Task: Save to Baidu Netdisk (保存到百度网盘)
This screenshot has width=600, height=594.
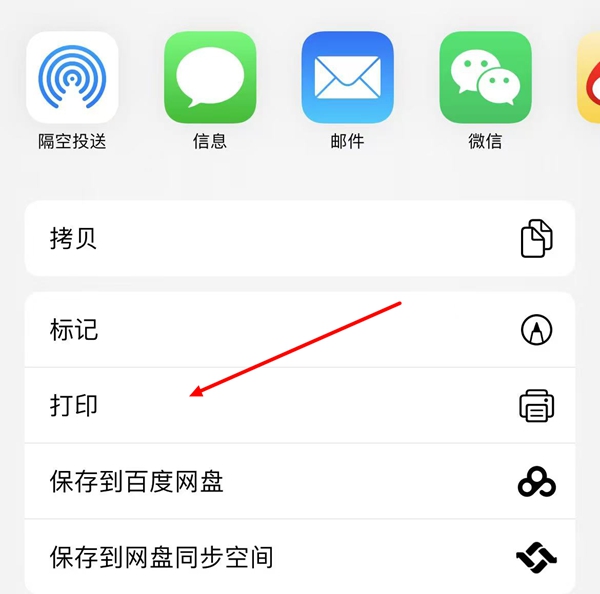Action: [x=299, y=482]
